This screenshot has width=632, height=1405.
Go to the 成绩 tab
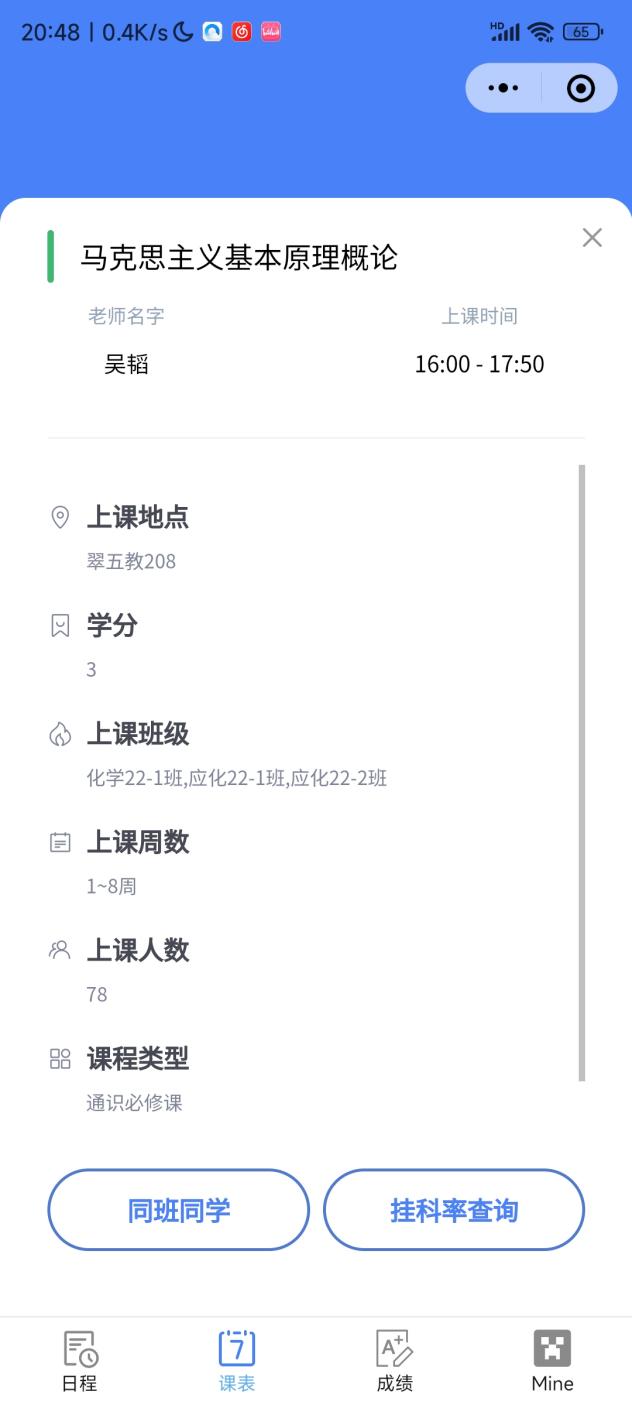[x=394, y=1361]
